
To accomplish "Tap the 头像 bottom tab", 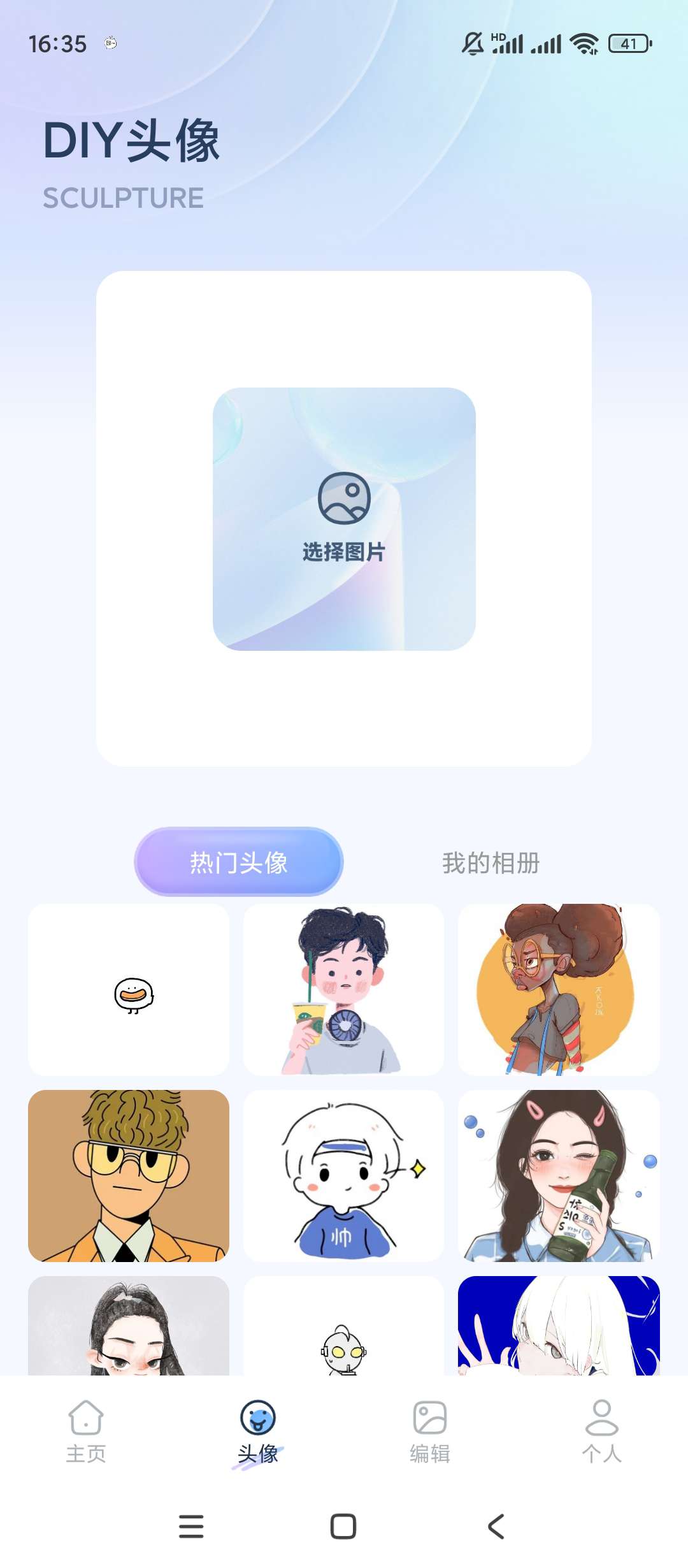I will pos(258,1431).
